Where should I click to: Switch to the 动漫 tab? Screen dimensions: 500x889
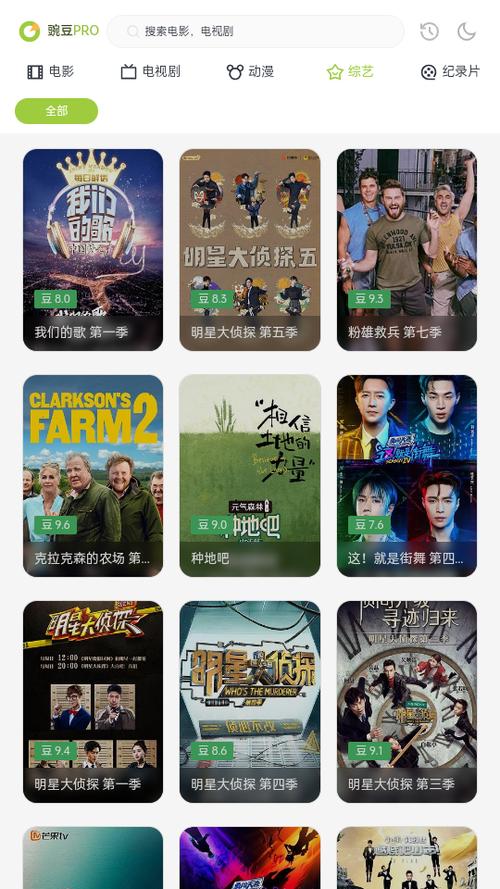(x=250, y=71)
